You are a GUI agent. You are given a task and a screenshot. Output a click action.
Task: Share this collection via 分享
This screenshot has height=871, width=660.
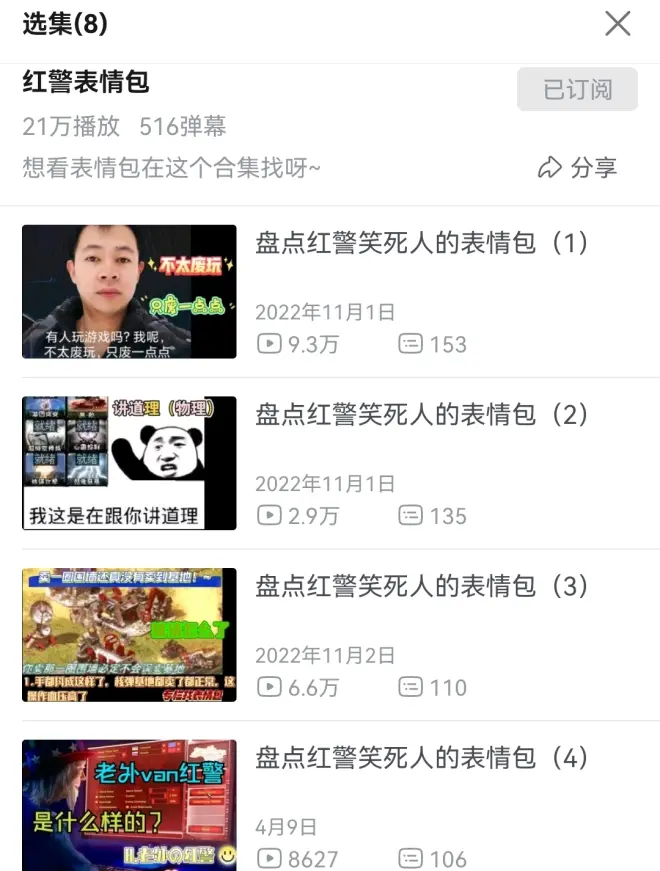point(578,168)
